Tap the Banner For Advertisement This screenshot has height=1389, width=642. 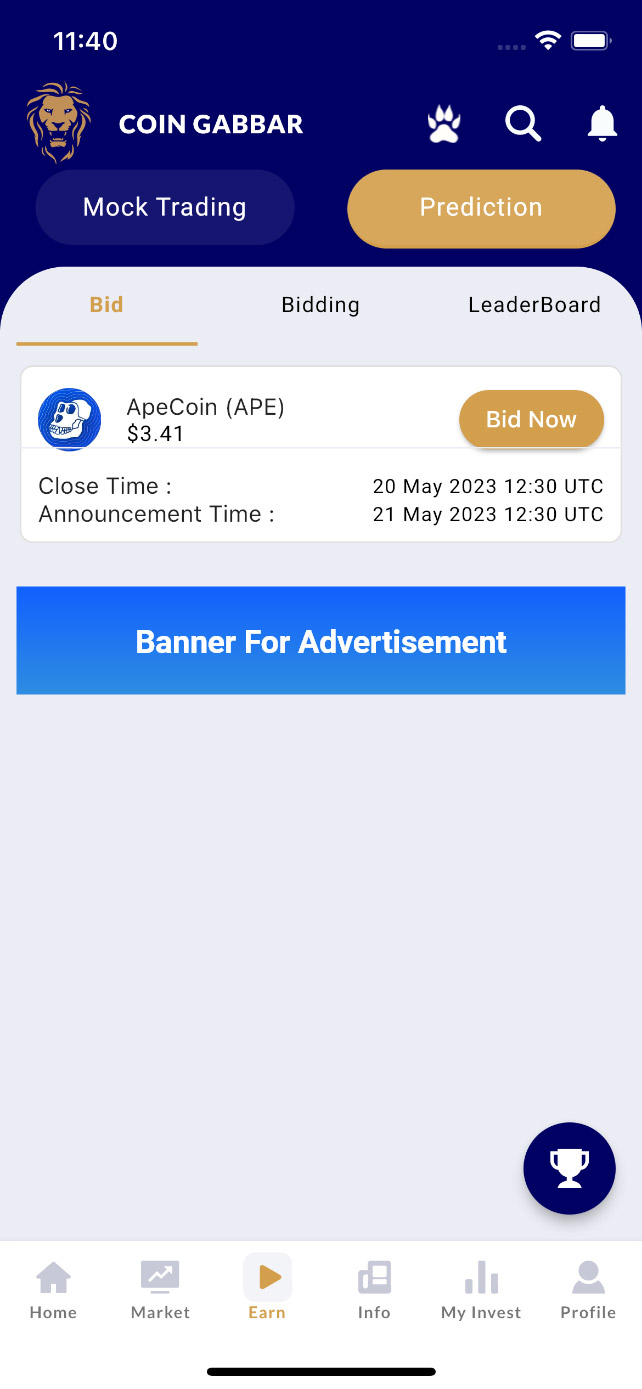point(321,641)
